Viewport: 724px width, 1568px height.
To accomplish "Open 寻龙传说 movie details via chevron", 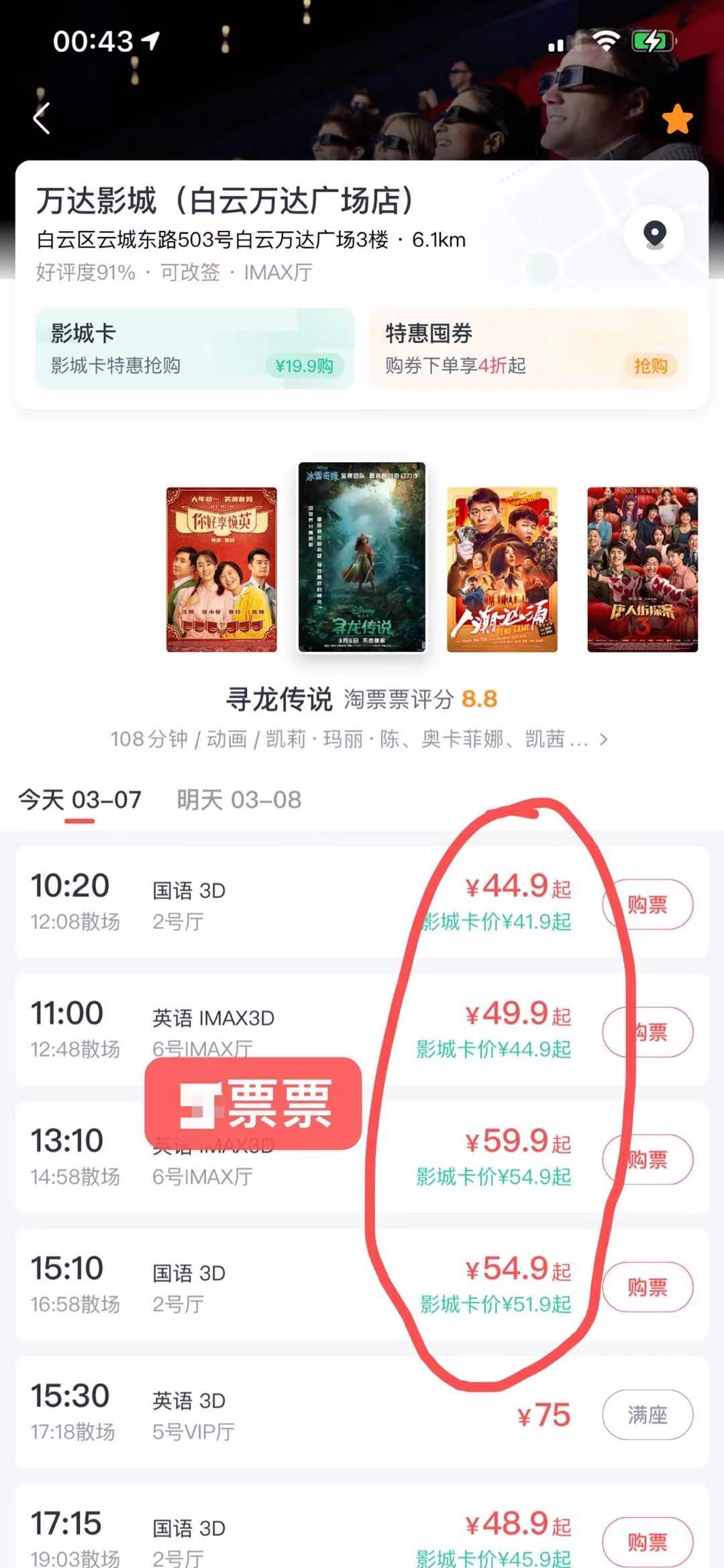I will point(604,739).
